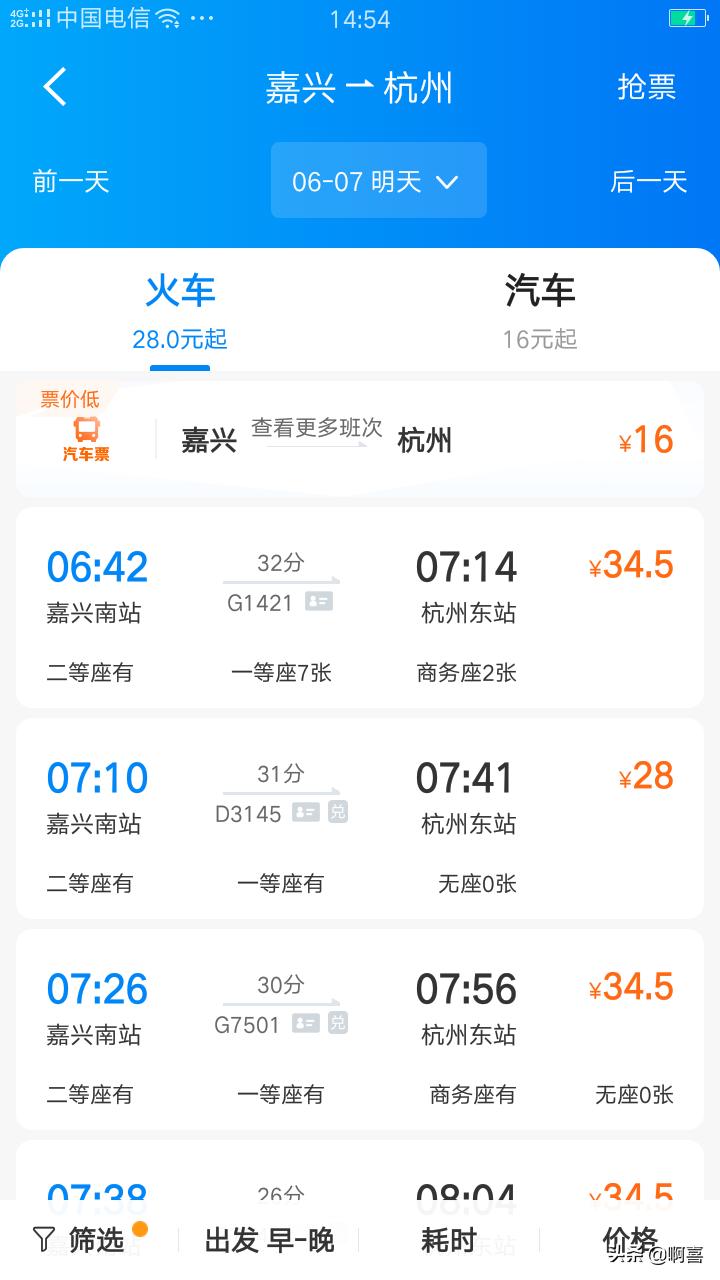The width and height of the screenshot is (720, 1280).
Task: Go back using the top-left arrow
Action: (x=55, y=87)
